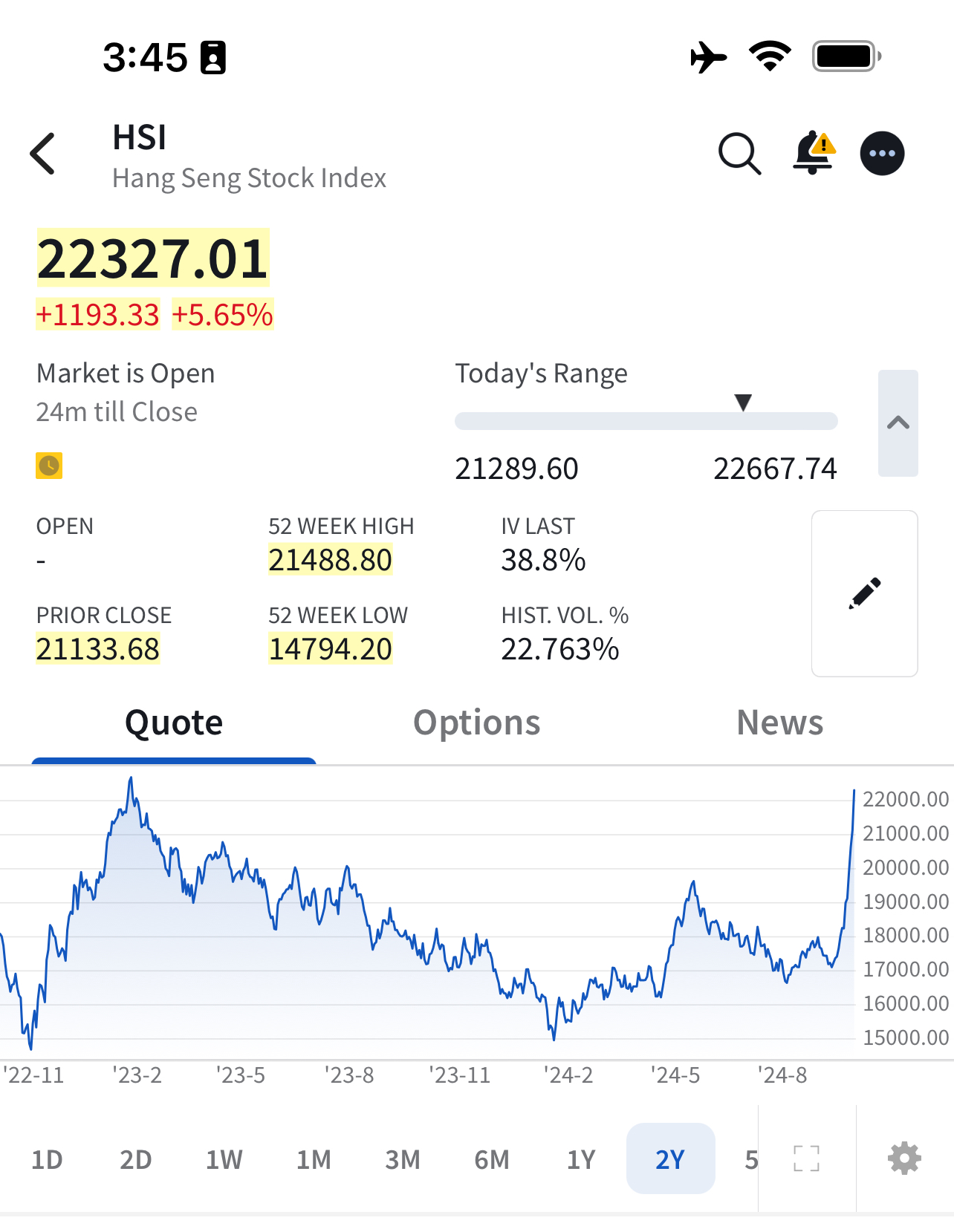The width and height of the screenshot is (954, 1232).
Task: Set chart range to 2D
Action: (136, 1159)
